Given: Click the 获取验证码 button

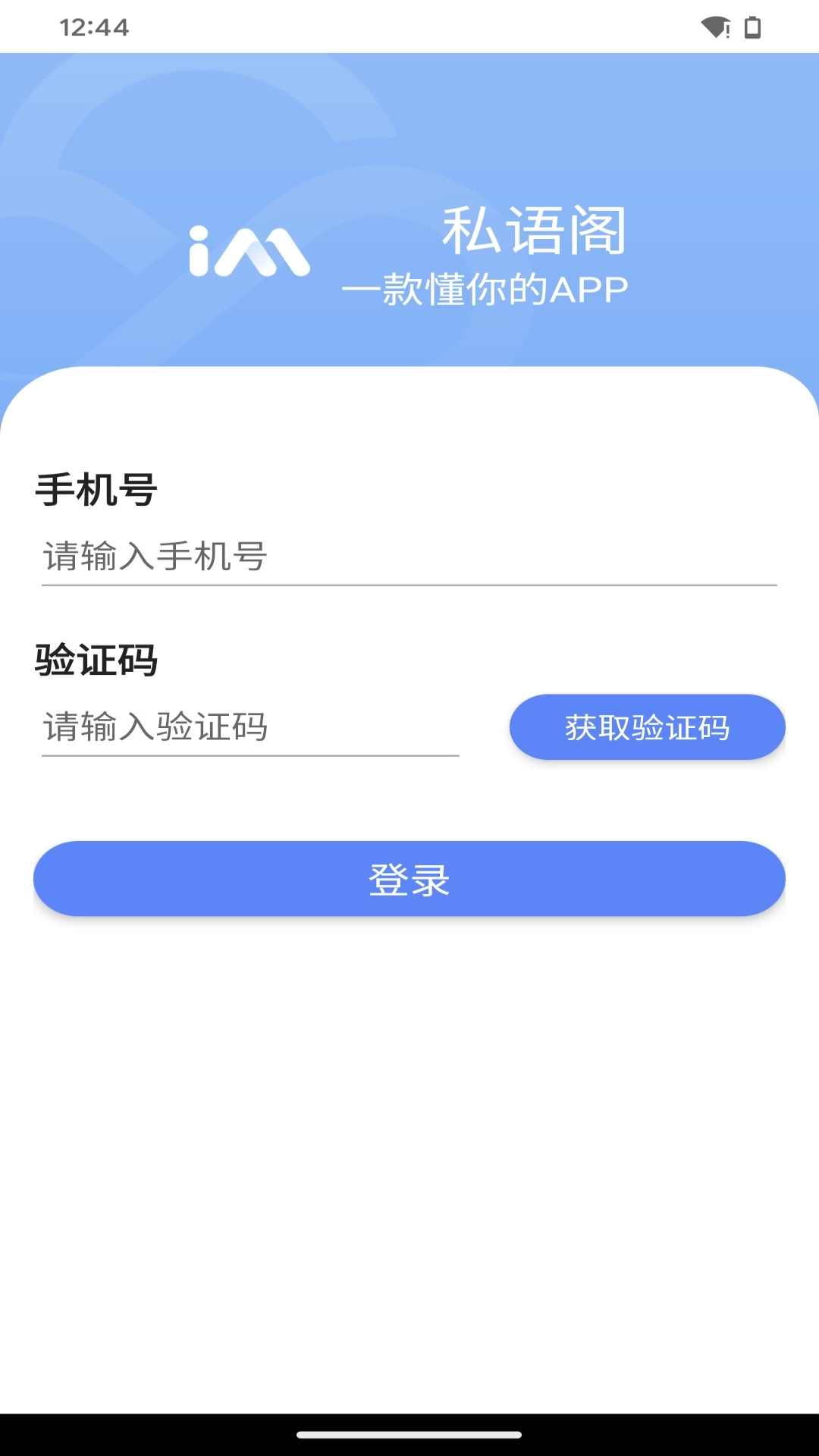Looking at the screenshot, I should pos(647,726).
